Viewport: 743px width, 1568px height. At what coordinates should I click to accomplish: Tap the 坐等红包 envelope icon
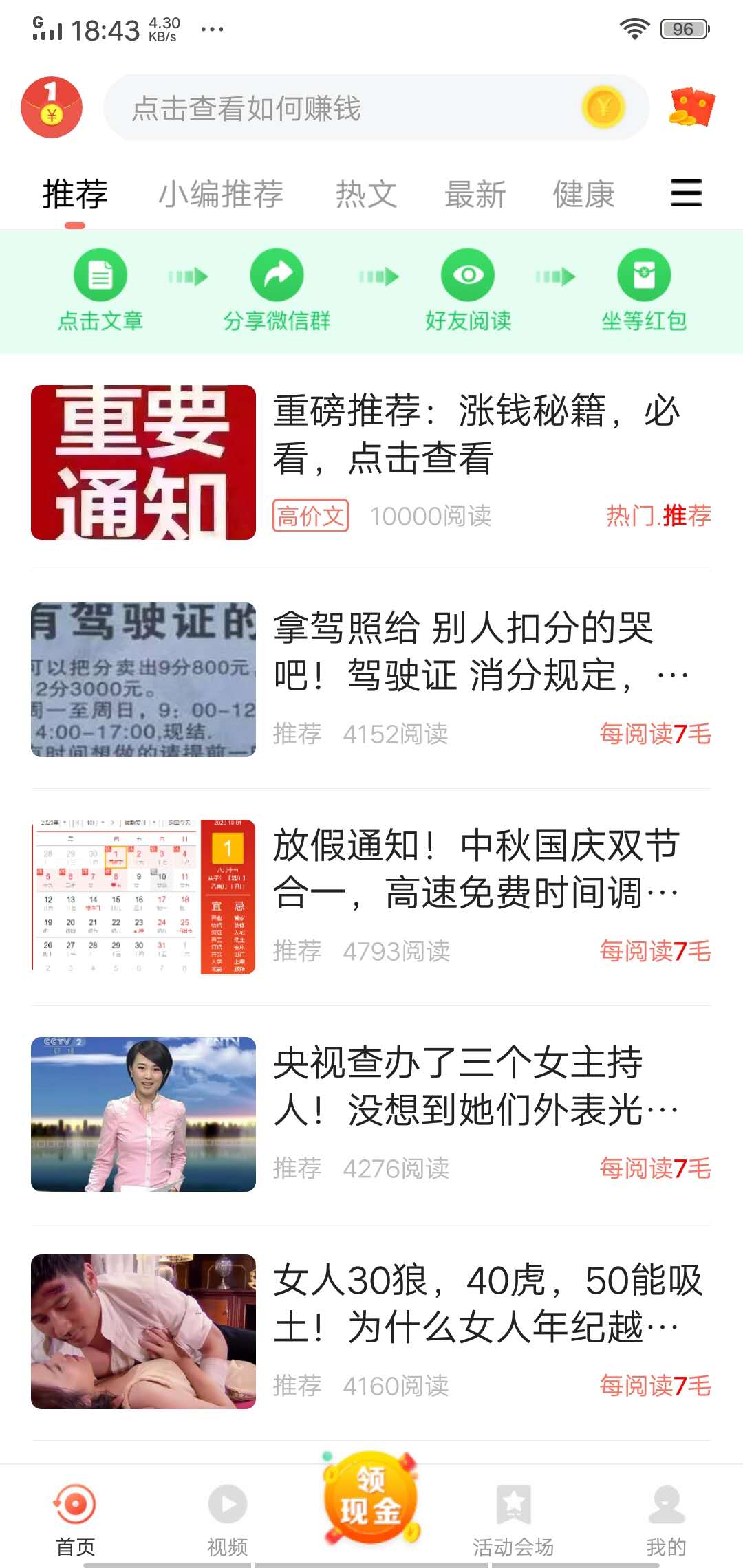tap(644, 274)
